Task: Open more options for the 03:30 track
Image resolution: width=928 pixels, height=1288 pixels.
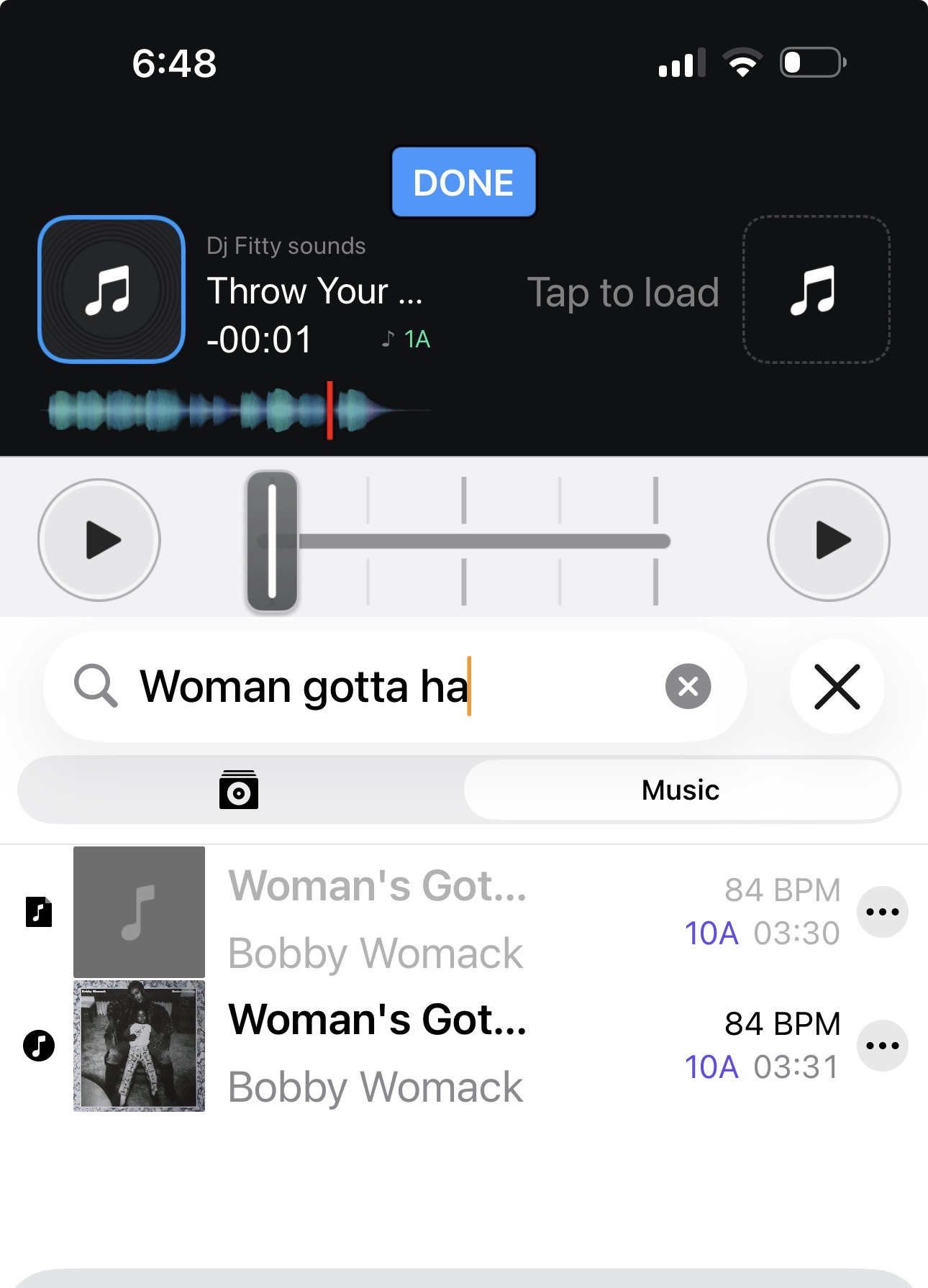Action: (882, 912)
